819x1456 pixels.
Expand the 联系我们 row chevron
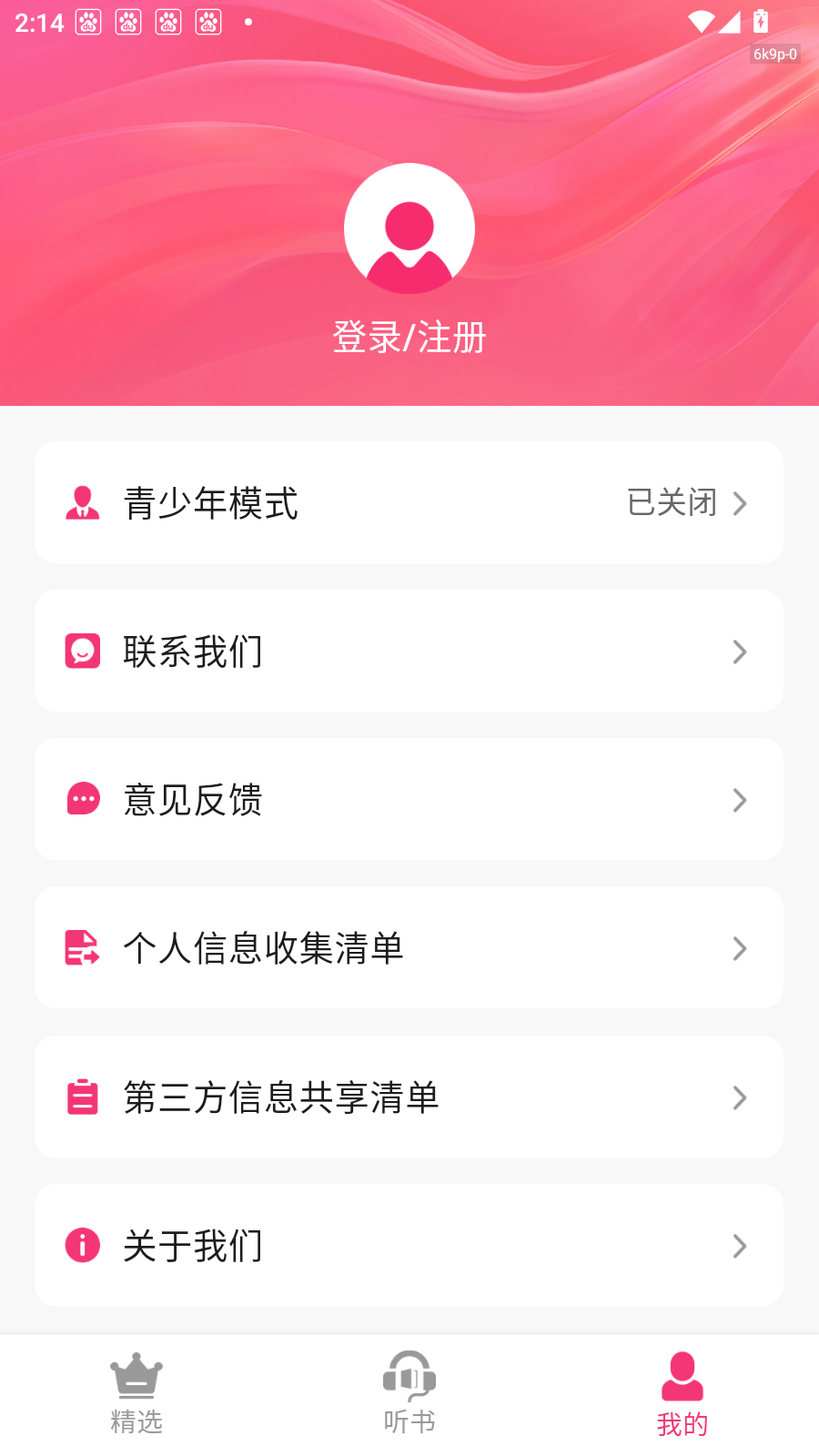(739, 651)
